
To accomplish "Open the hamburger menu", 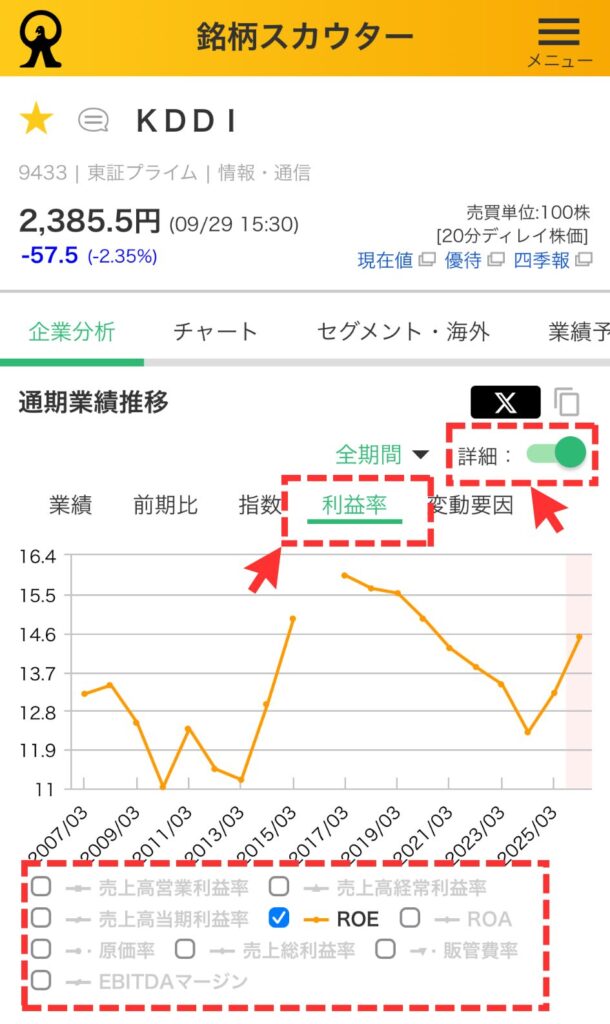I will click(x=559, y=40).
